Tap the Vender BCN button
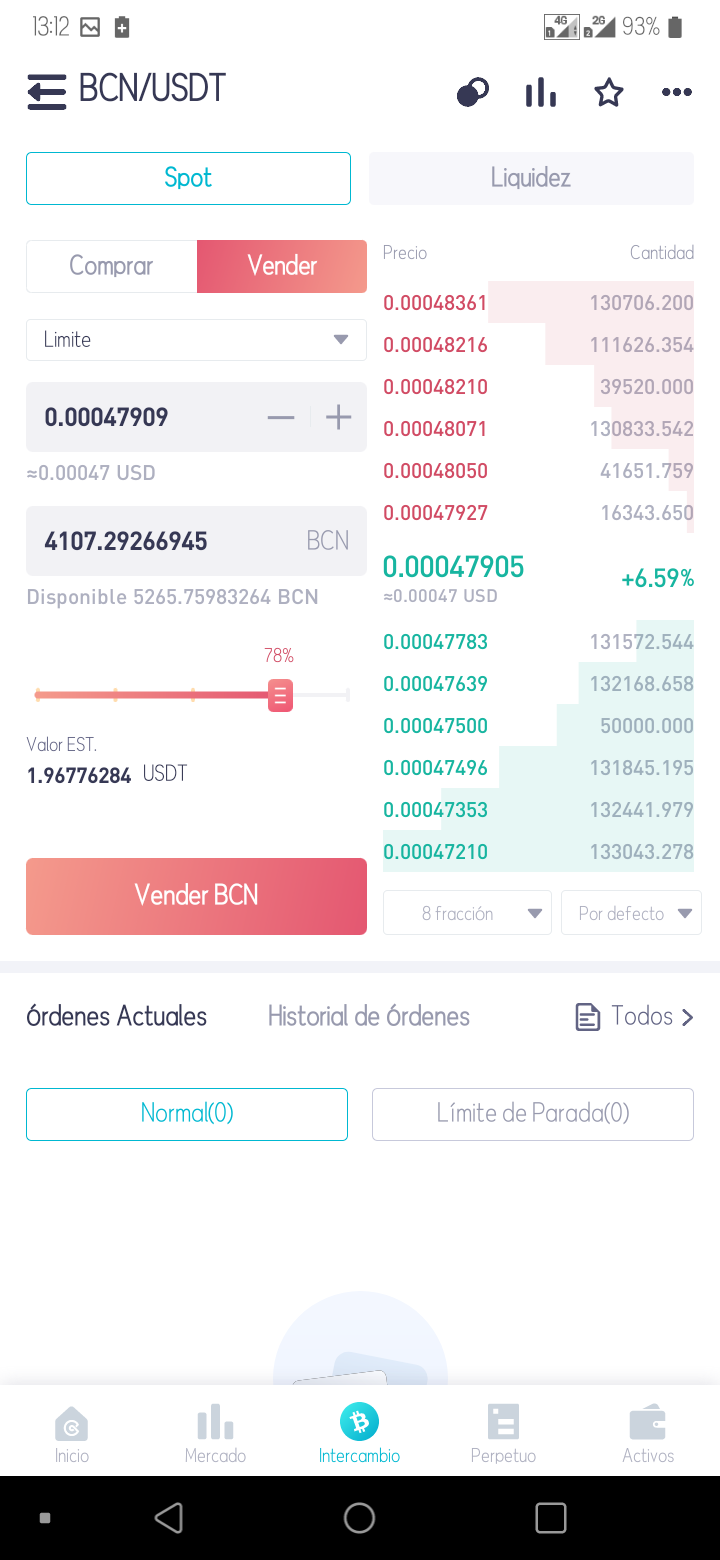The width and height of the screenshot is (720, 1560). pos(196,896)
